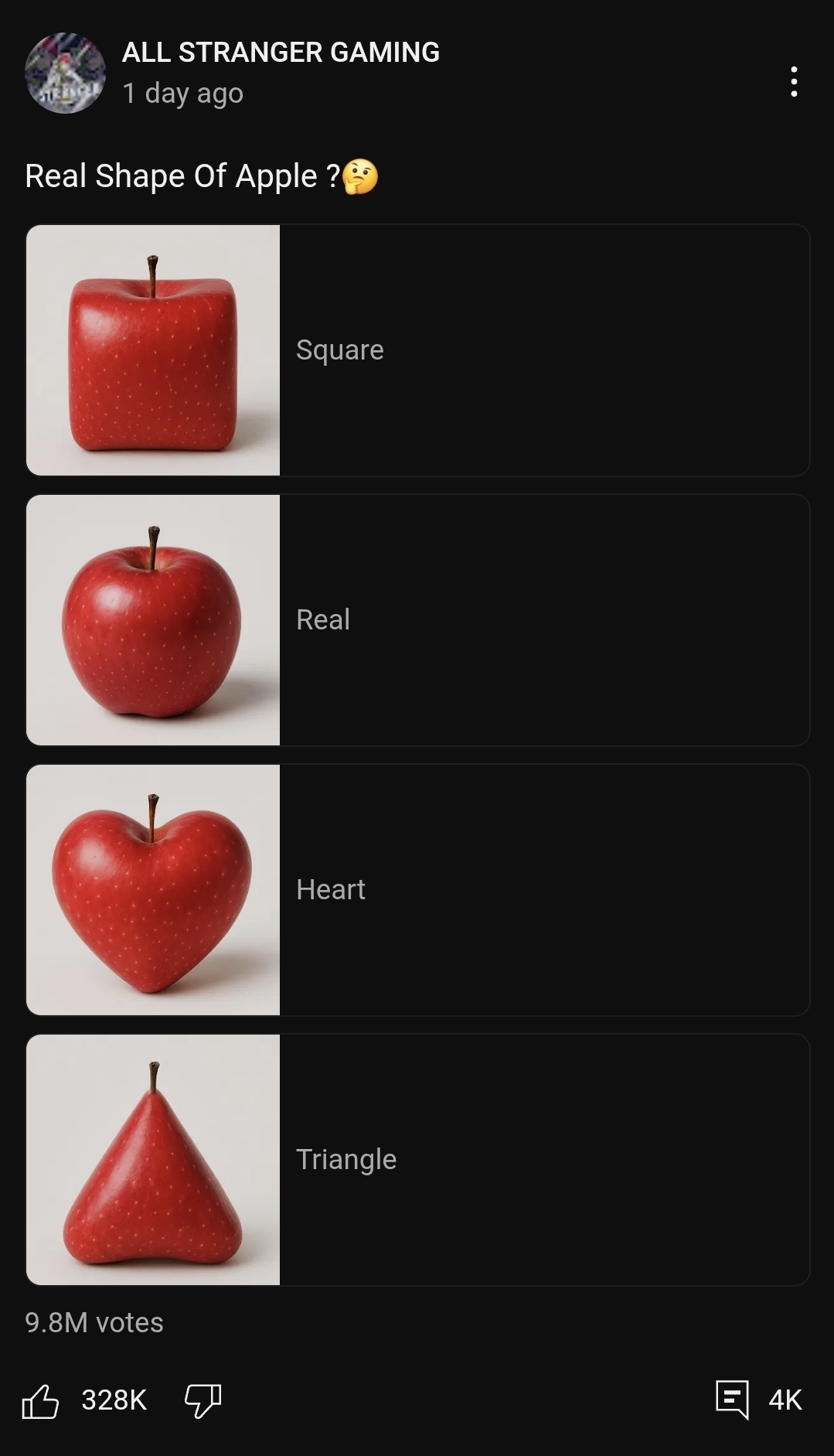The width and height of the screenshot is (834, 1456).
Task: Open the post's three-dot overflow menu
Action: coord(794,81)
